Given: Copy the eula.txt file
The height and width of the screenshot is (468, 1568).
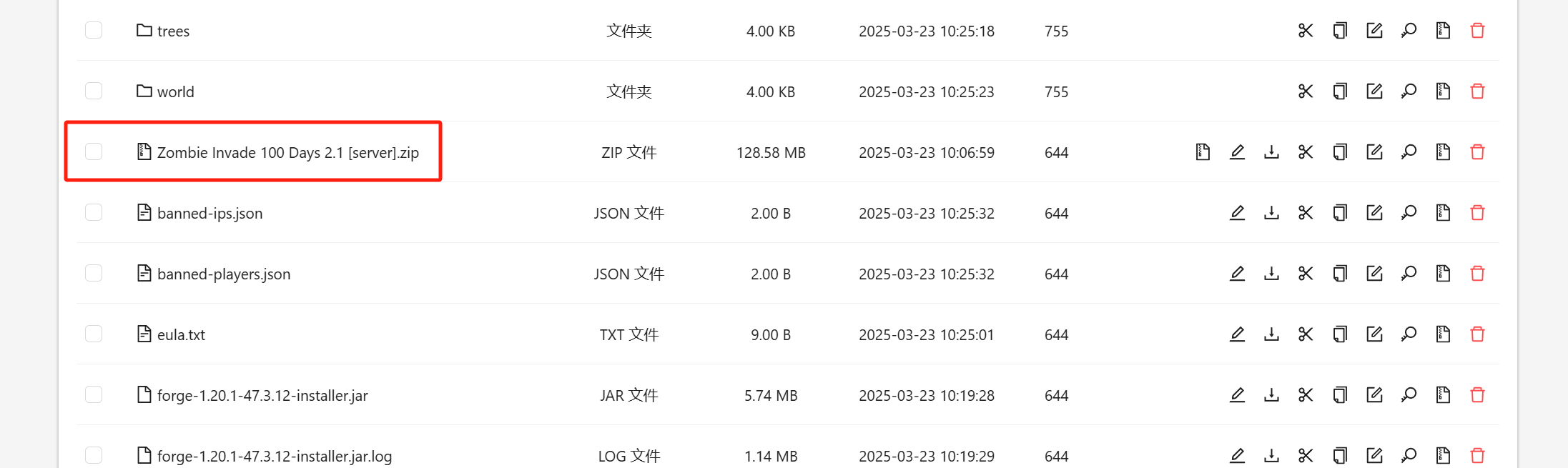Looking at the screenshot, I should coord(1340,334).
